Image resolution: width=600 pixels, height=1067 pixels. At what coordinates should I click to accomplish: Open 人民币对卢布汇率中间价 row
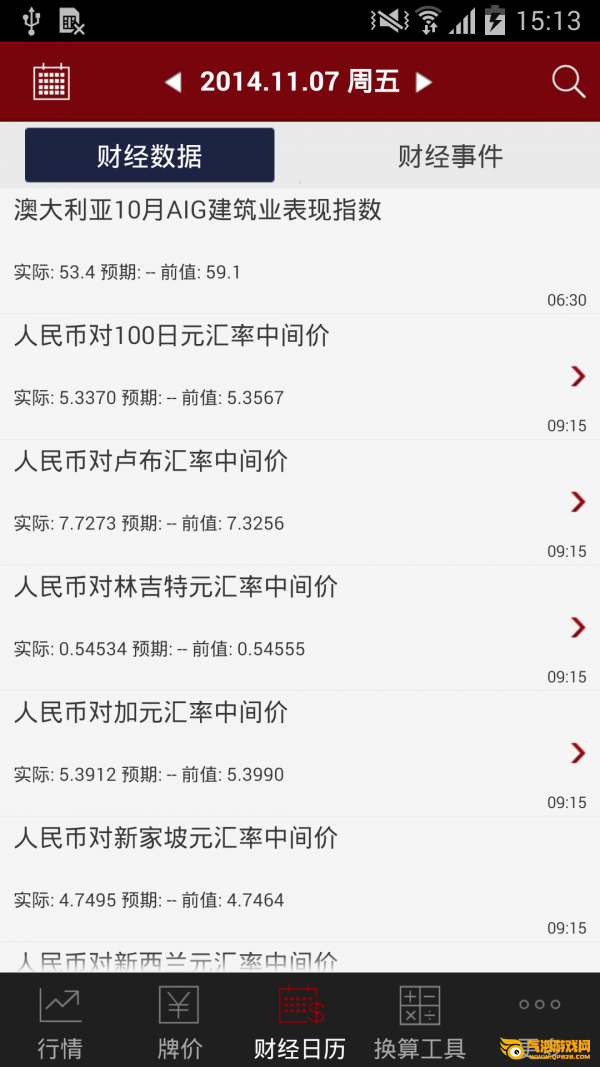(x=300, y=502)
